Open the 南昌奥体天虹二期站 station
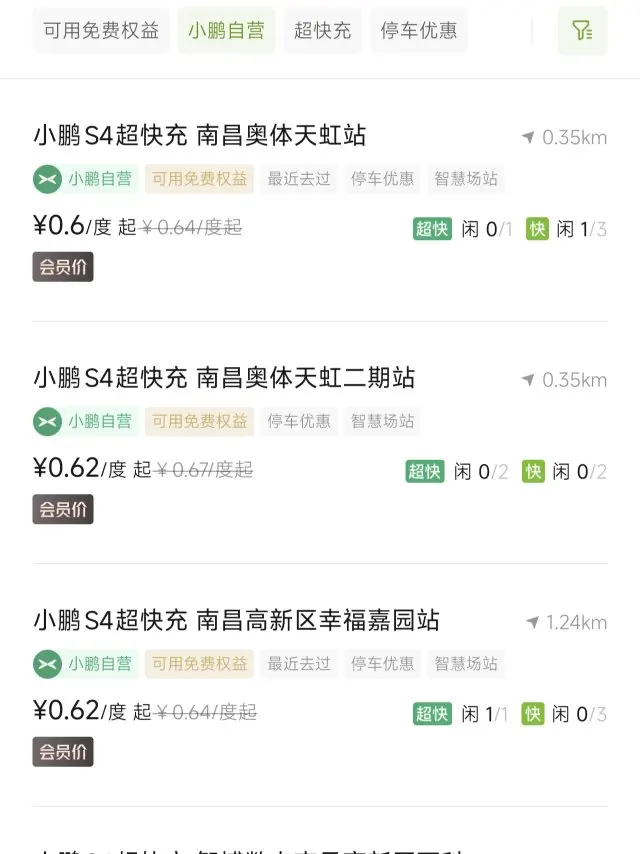 tap(320, 443)
